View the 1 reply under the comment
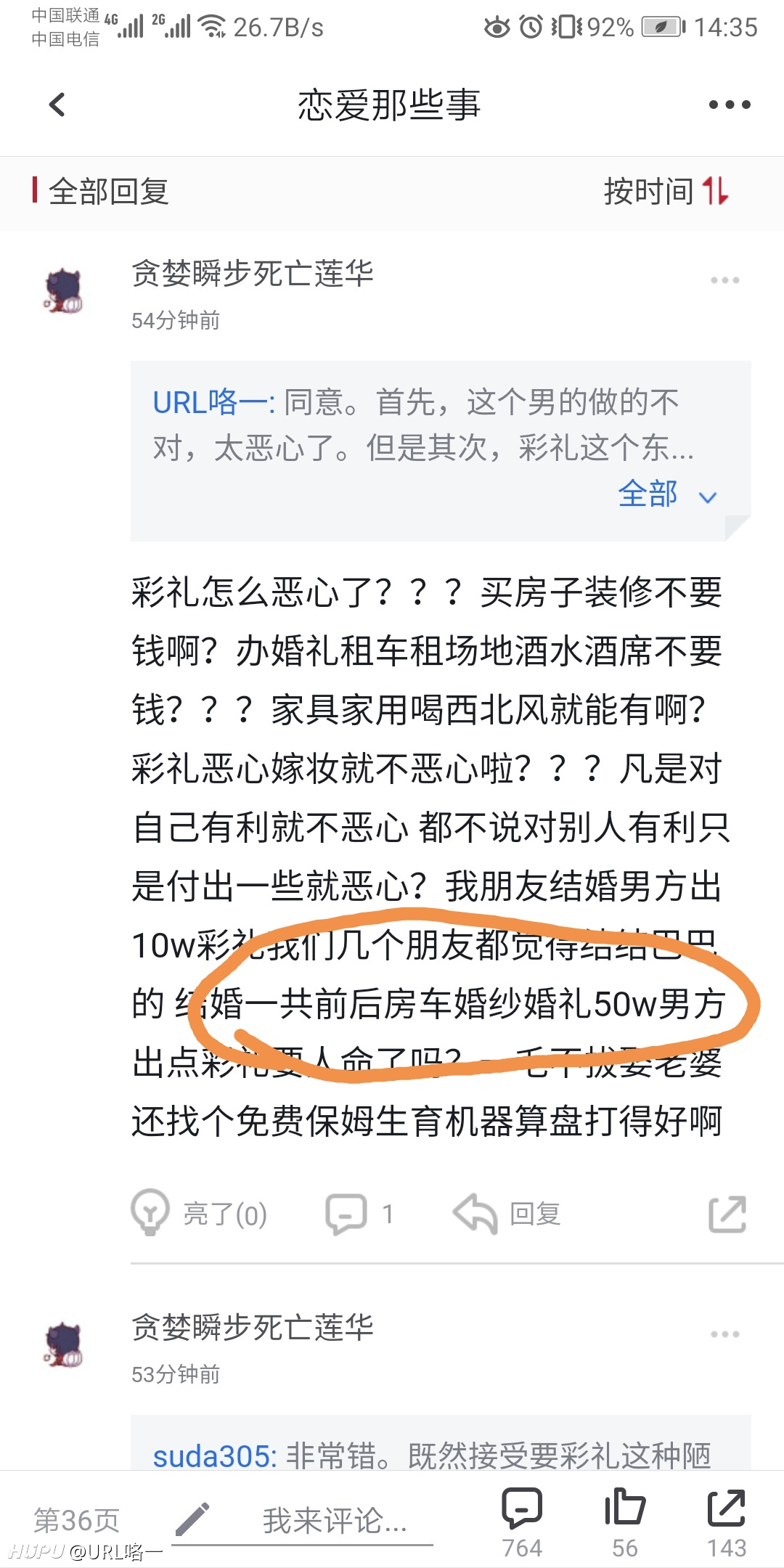Screen dimensions: 784x1568 [360, 1213]
